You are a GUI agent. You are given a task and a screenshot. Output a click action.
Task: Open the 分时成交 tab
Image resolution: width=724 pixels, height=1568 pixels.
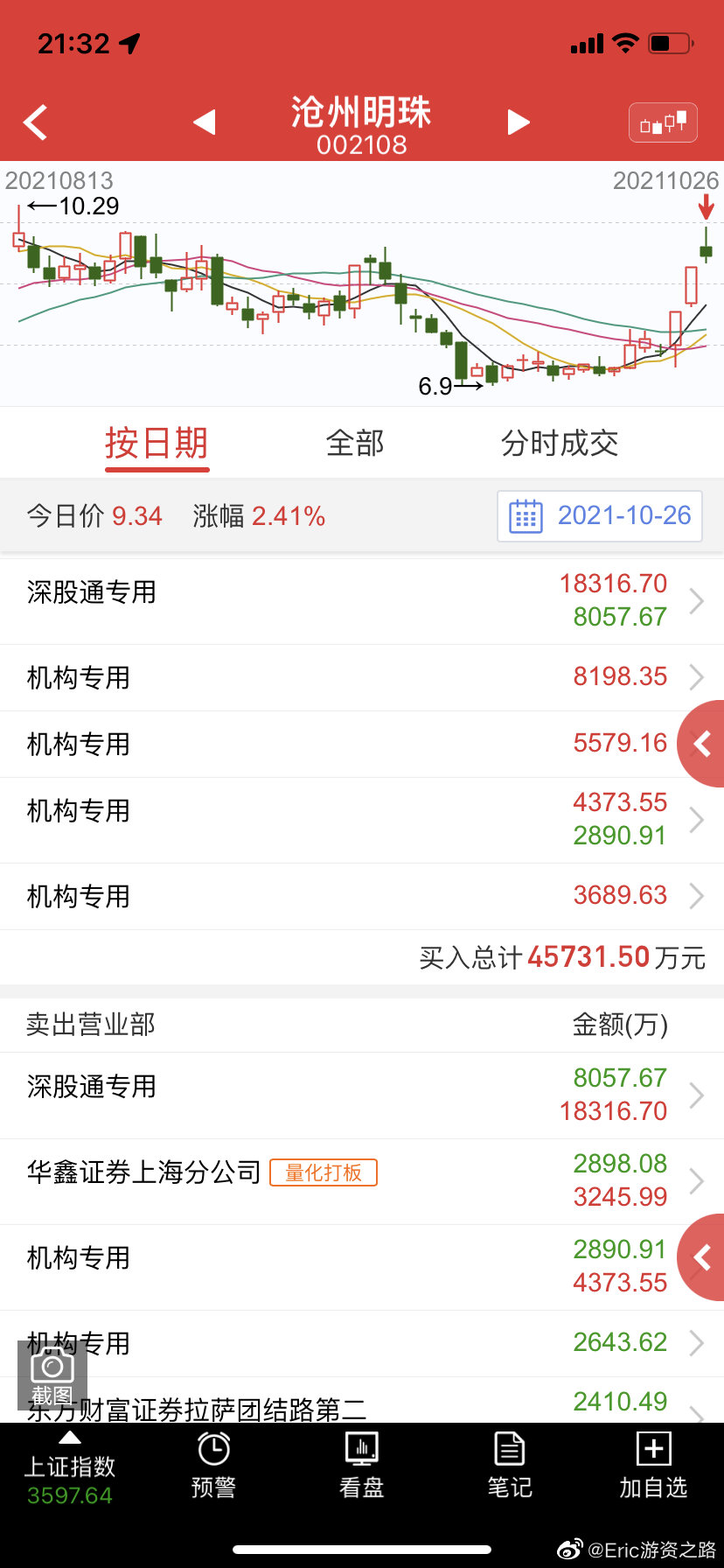(x=560, y=444)
